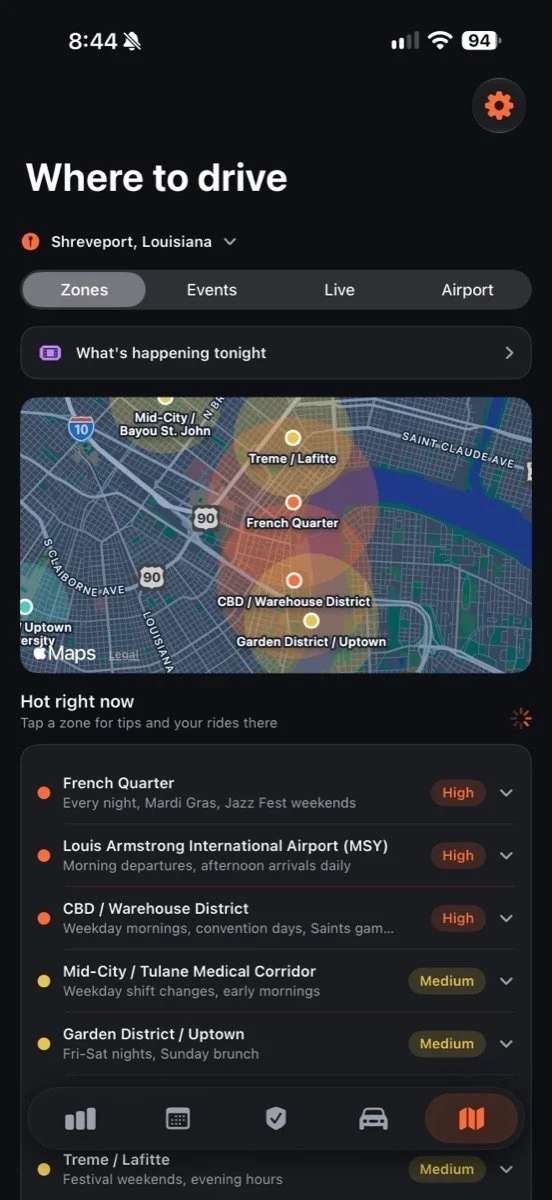The image size is (552, 1200).
Task: Tap the French Quarter pin on map
Action: [x=293, y=502]
